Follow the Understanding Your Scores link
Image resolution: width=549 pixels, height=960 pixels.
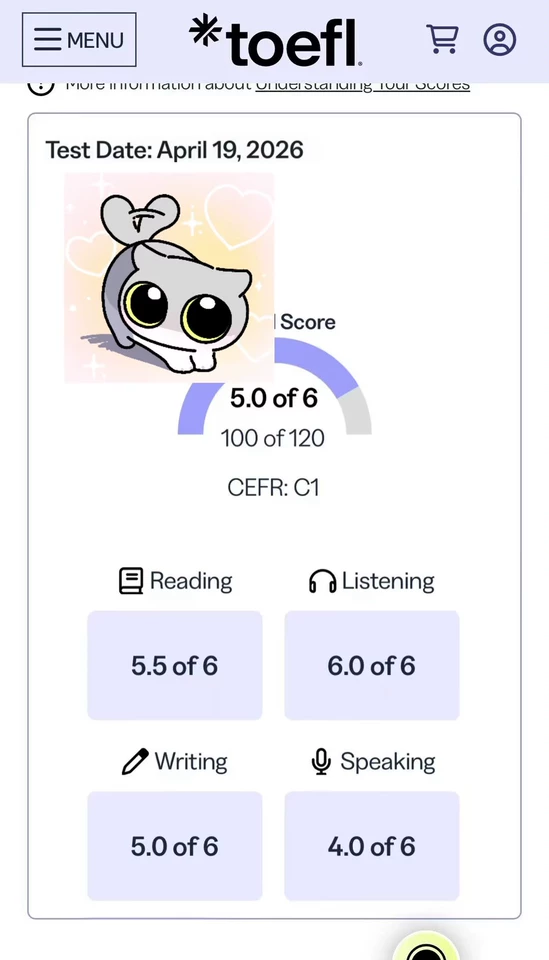pos(362,86)
